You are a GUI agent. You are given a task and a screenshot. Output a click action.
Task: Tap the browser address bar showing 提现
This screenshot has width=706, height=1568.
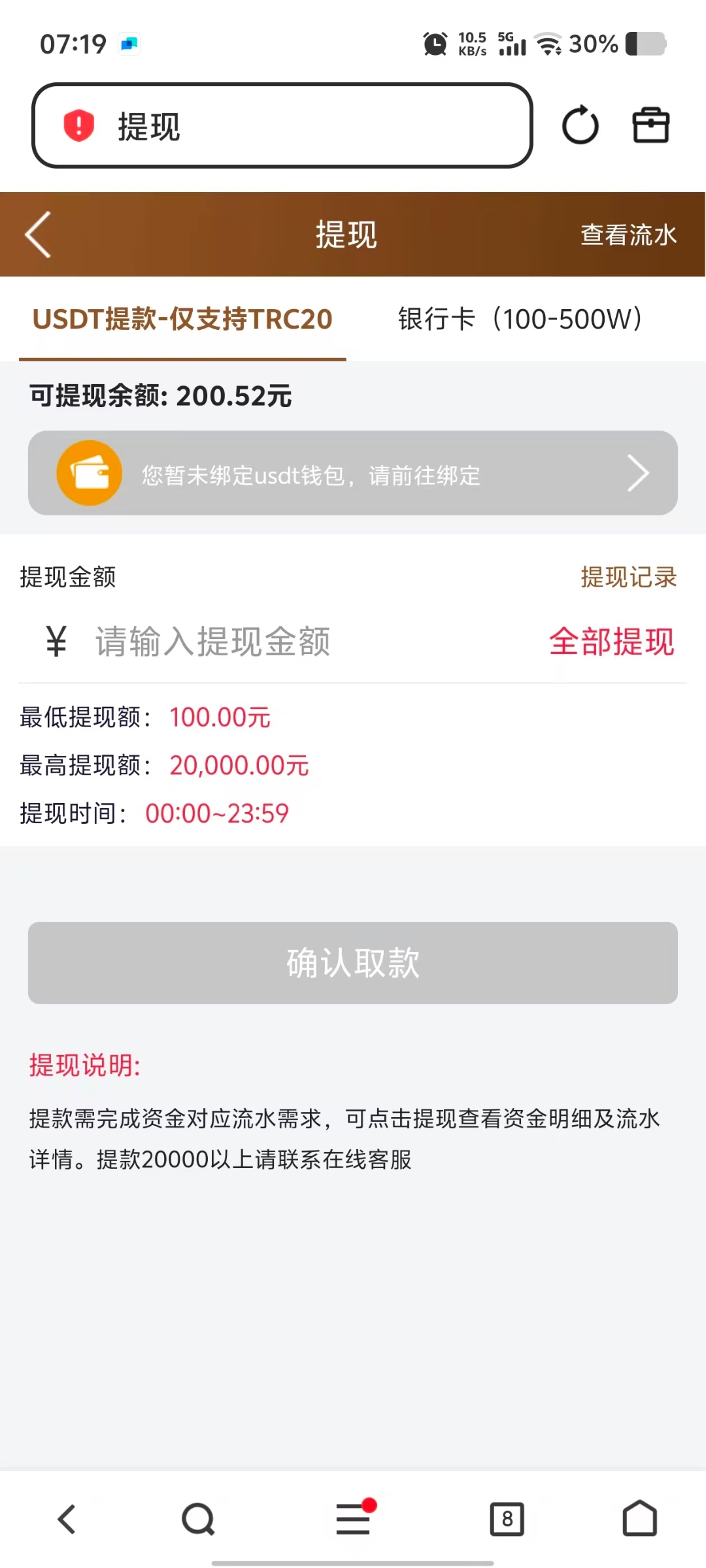click(281, 125)
